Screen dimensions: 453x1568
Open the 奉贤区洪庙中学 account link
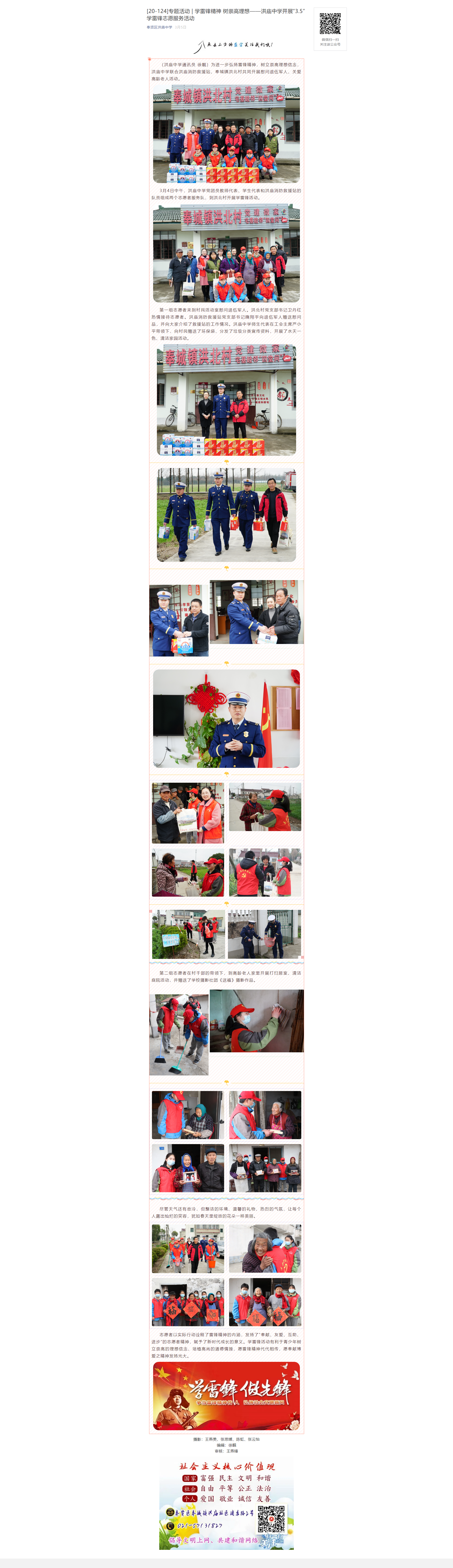(x=159, y=27)
